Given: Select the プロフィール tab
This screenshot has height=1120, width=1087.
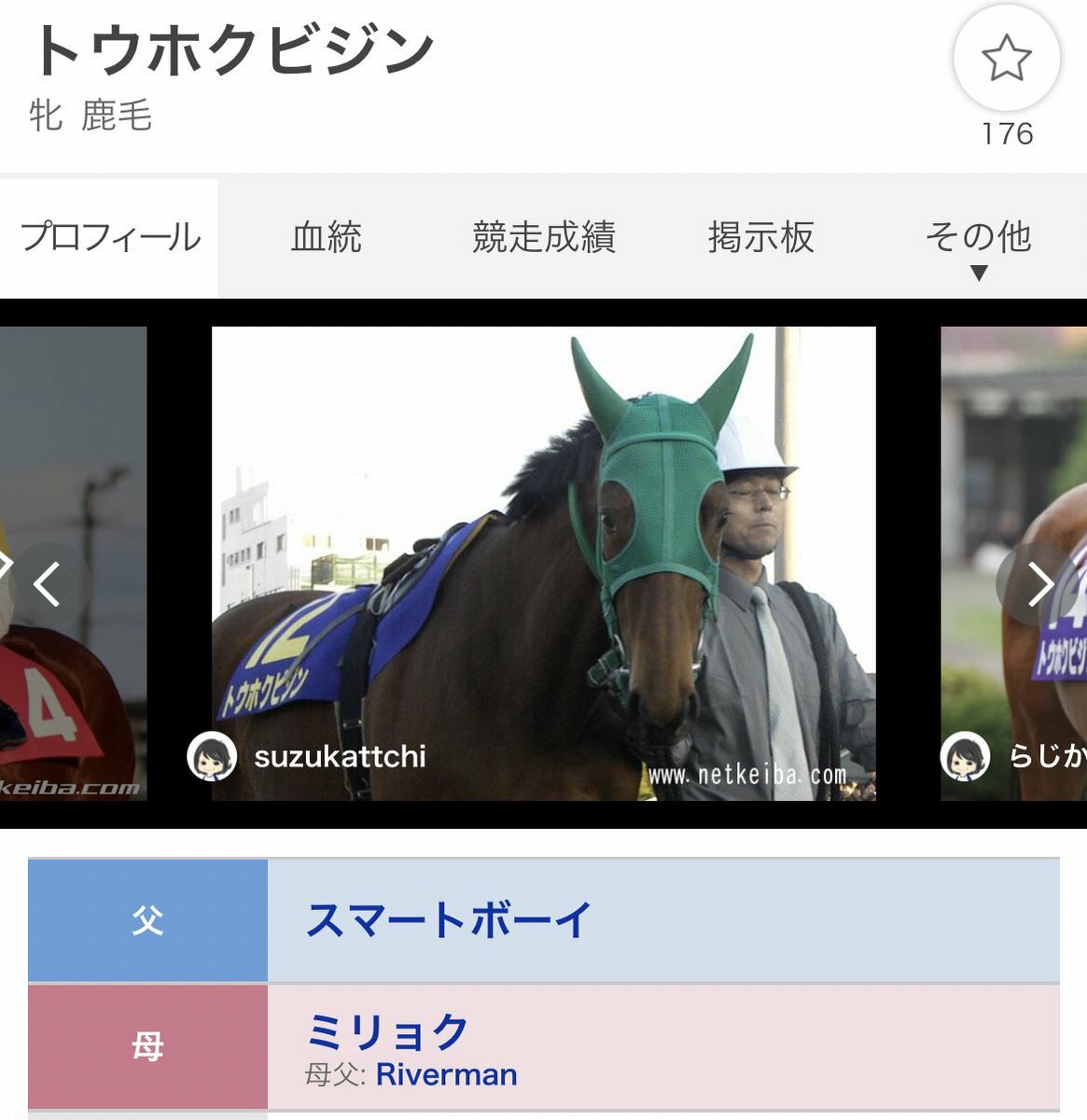Looking at the screenshot, I should coord(109,237).
